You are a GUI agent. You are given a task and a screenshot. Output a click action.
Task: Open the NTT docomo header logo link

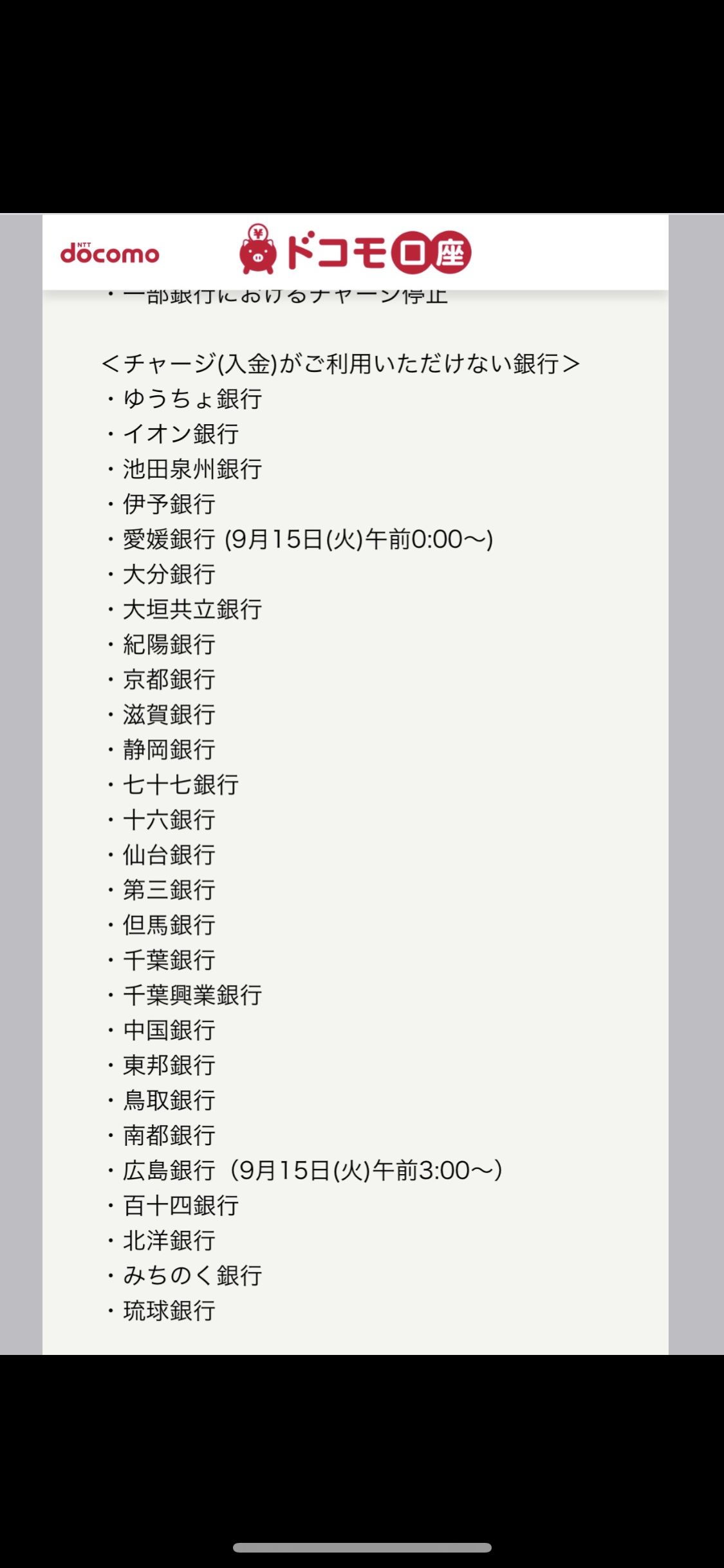coord(109,253)
